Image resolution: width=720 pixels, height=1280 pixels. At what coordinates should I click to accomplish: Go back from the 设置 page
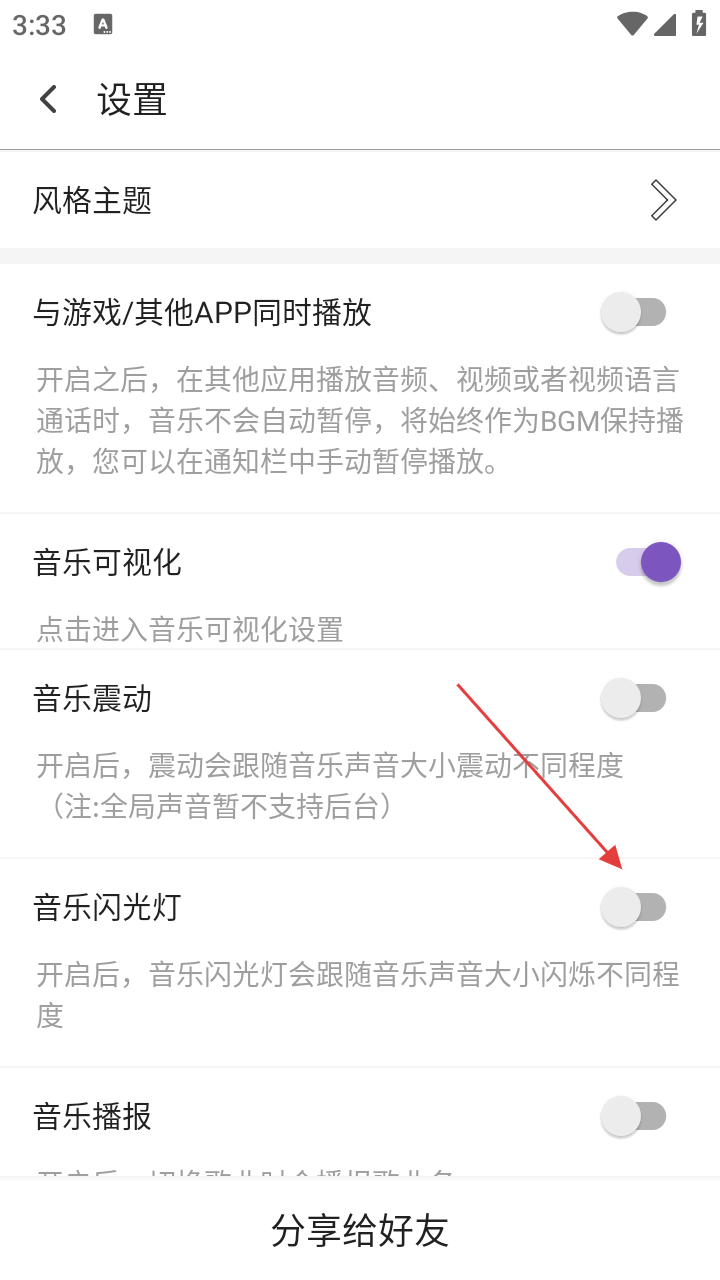(x=48, y=100)
